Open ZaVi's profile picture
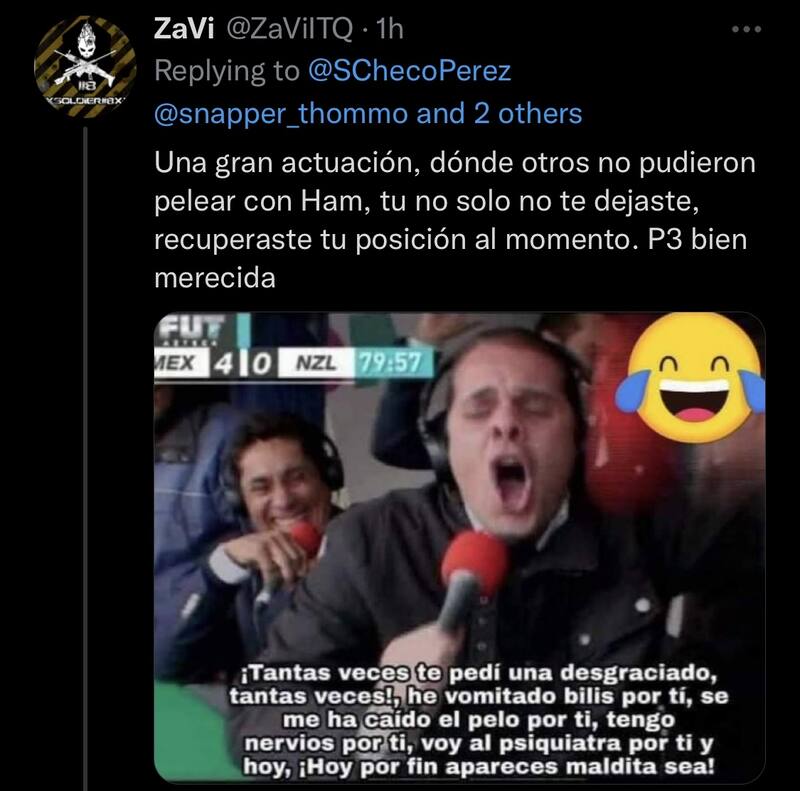Image resolution: width=800 pixels, height=791 pixels. click(x=85, y=65)
